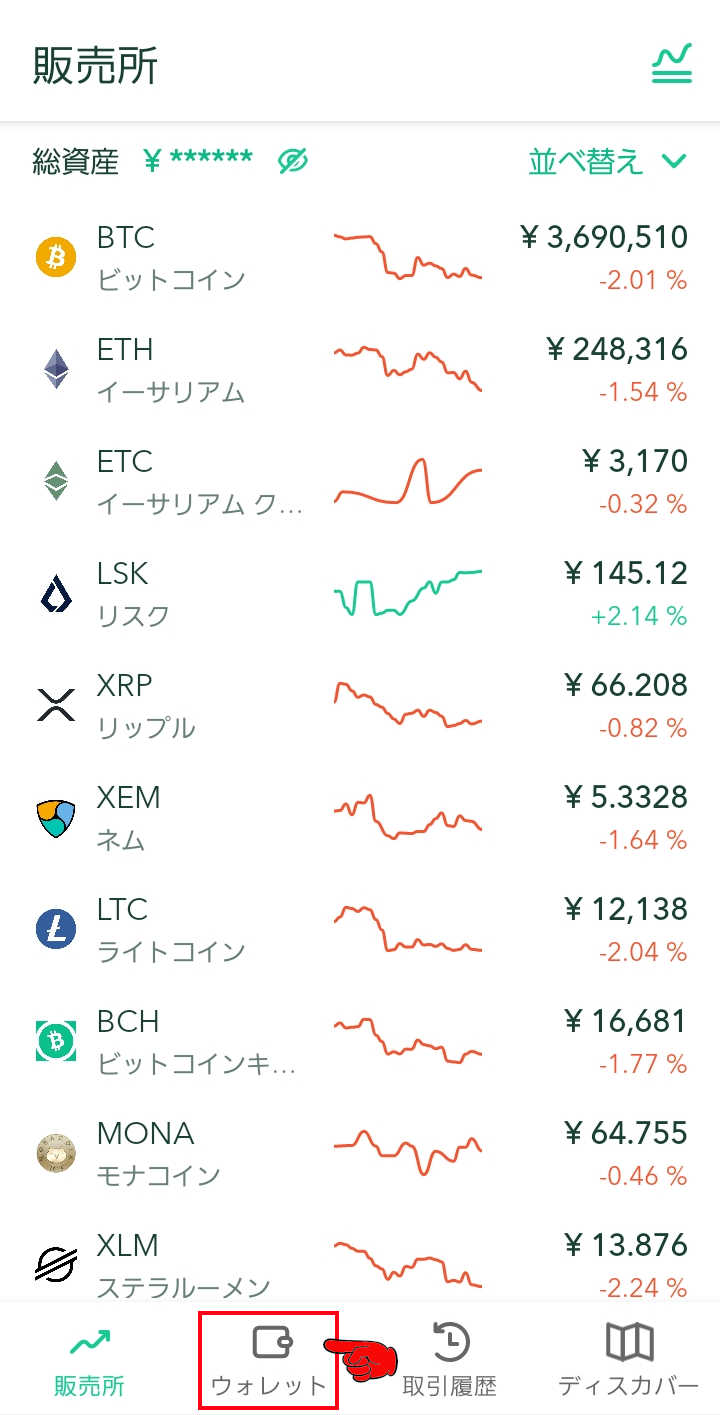Select the XEM ネム list entry

click(x=360, y=817)
